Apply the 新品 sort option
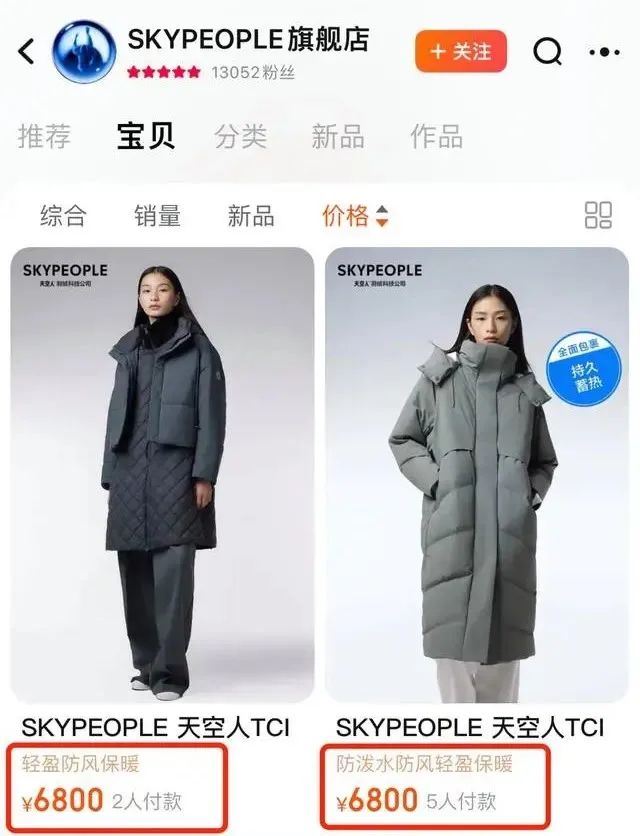640x836 pixels. point(251,215)
